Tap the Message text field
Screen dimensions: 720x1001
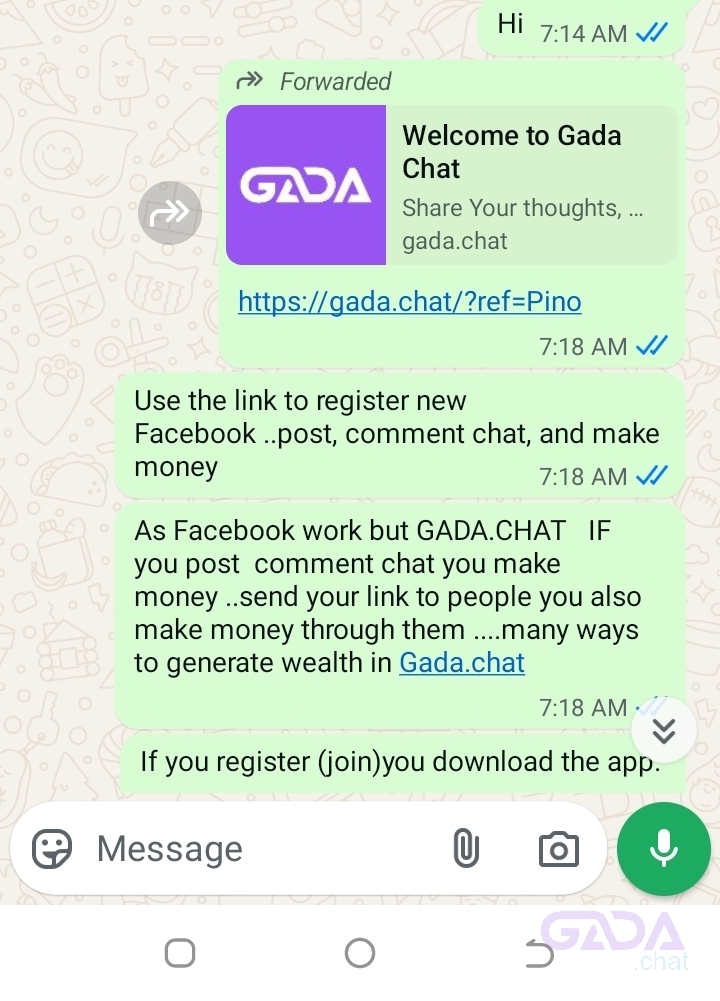[x=260, y=849]
